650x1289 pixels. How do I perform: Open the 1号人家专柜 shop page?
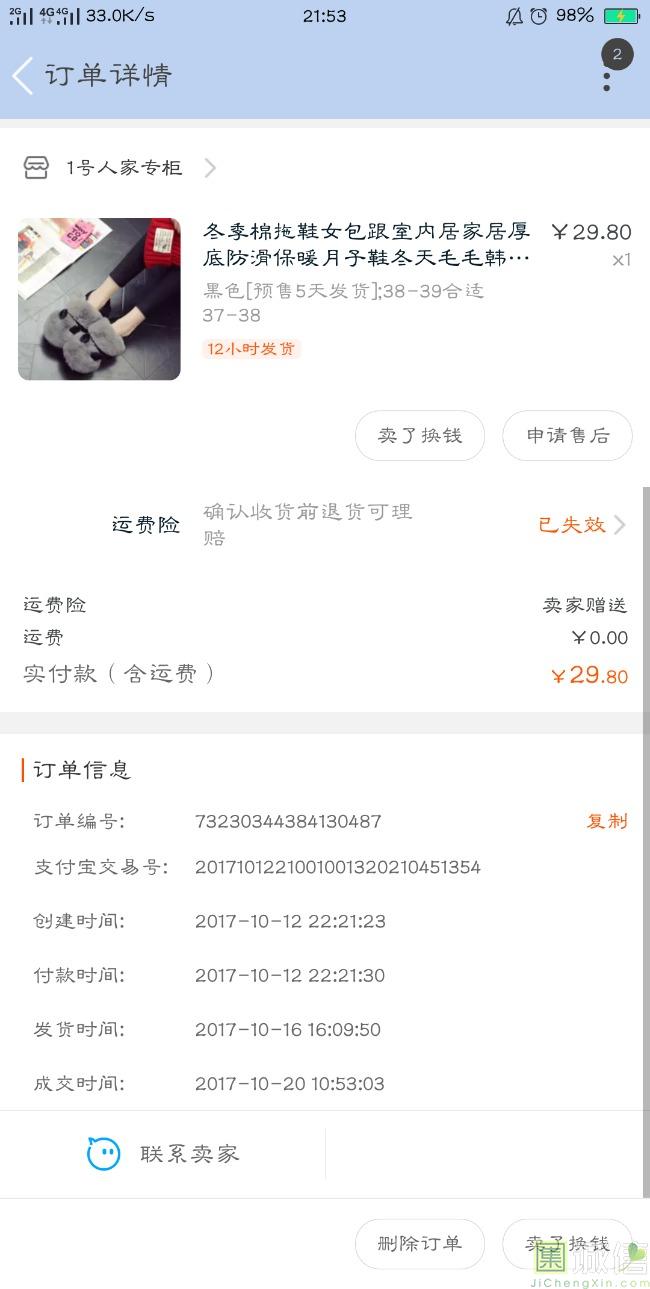pos(124,168)
